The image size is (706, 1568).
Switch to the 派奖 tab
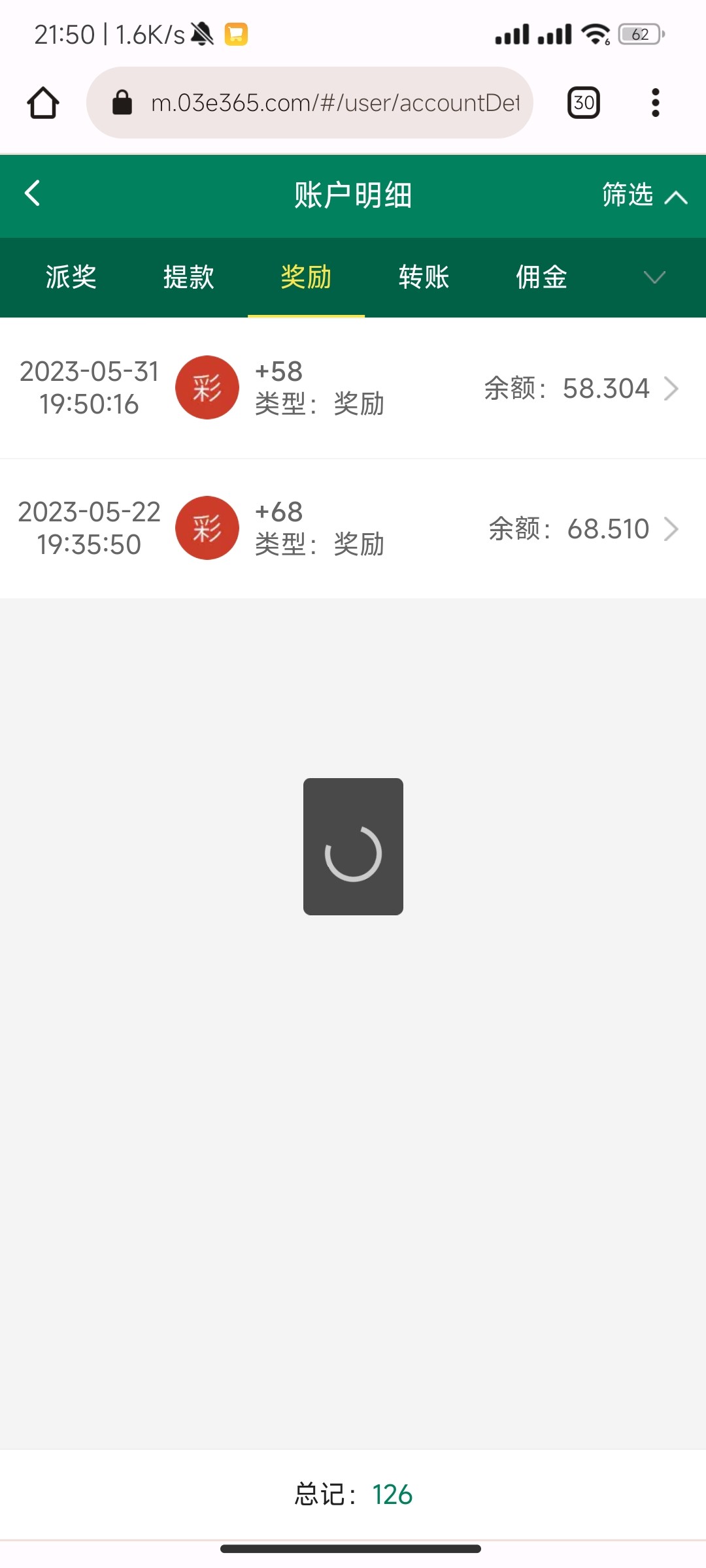71,277
